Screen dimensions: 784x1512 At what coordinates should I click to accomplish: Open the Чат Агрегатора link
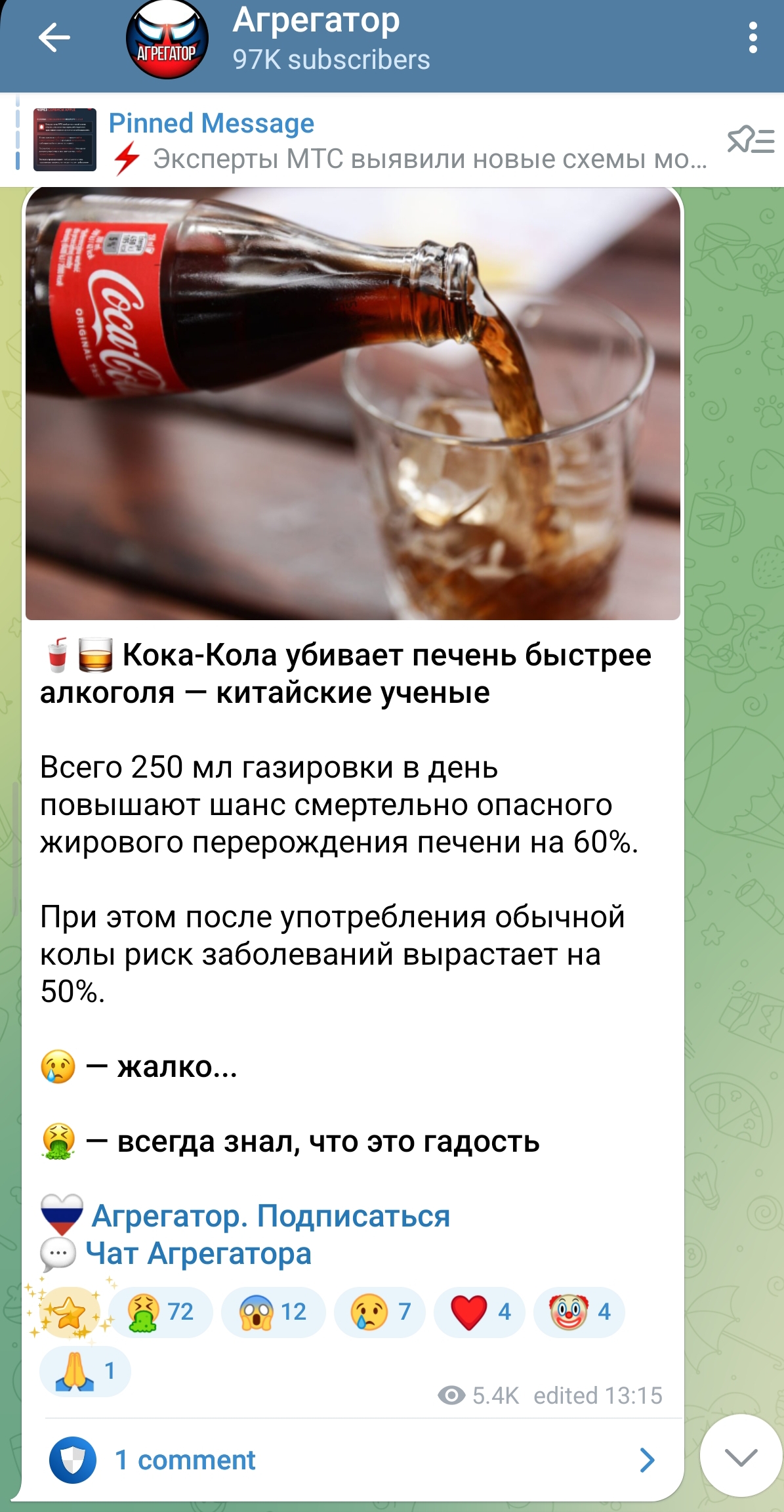pos(198,1253)
